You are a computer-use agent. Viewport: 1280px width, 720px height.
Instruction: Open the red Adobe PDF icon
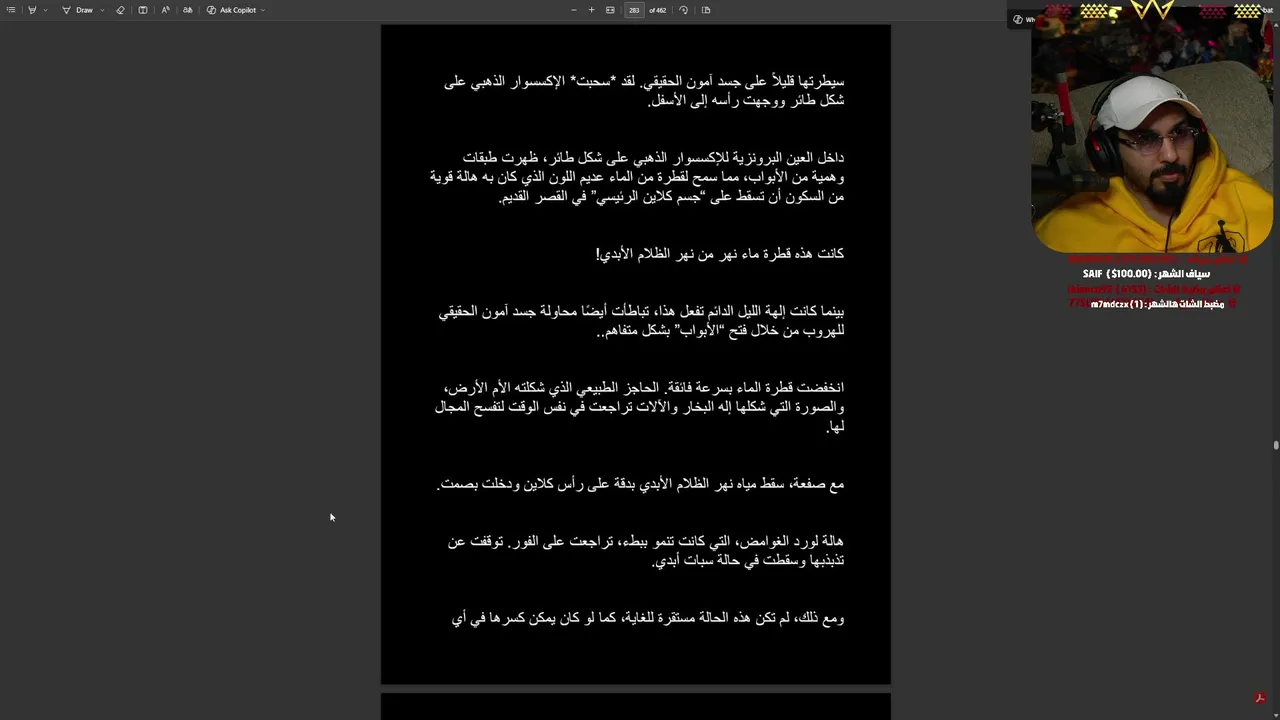coord(1260,698)
